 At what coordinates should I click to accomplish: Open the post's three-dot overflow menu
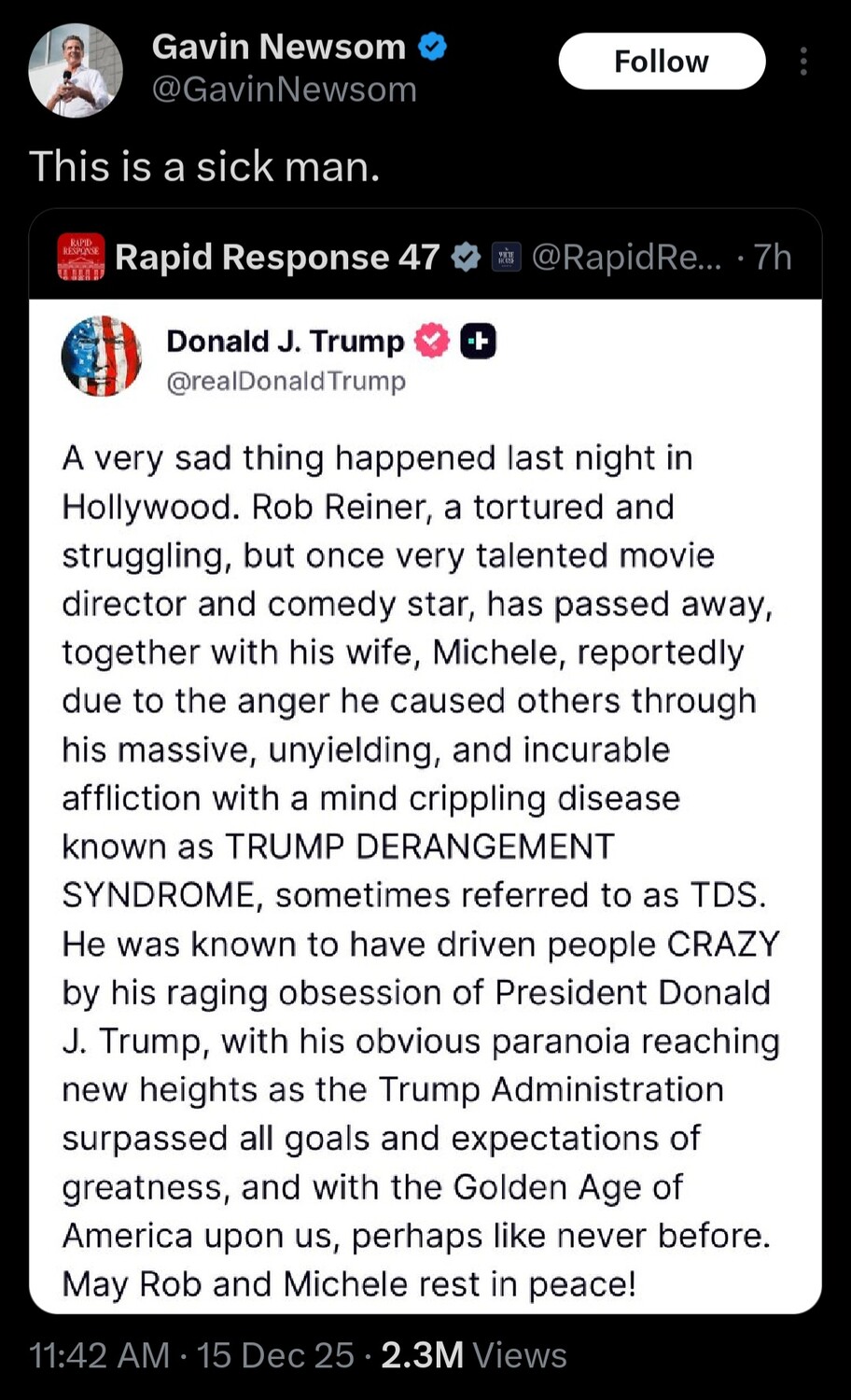(x=803, y=62)
